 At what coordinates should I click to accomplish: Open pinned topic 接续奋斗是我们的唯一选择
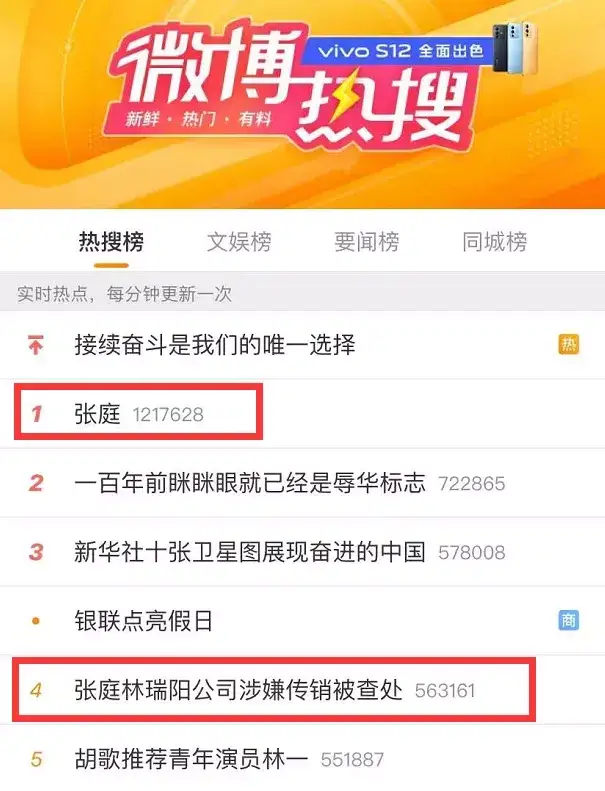[215, 346]
